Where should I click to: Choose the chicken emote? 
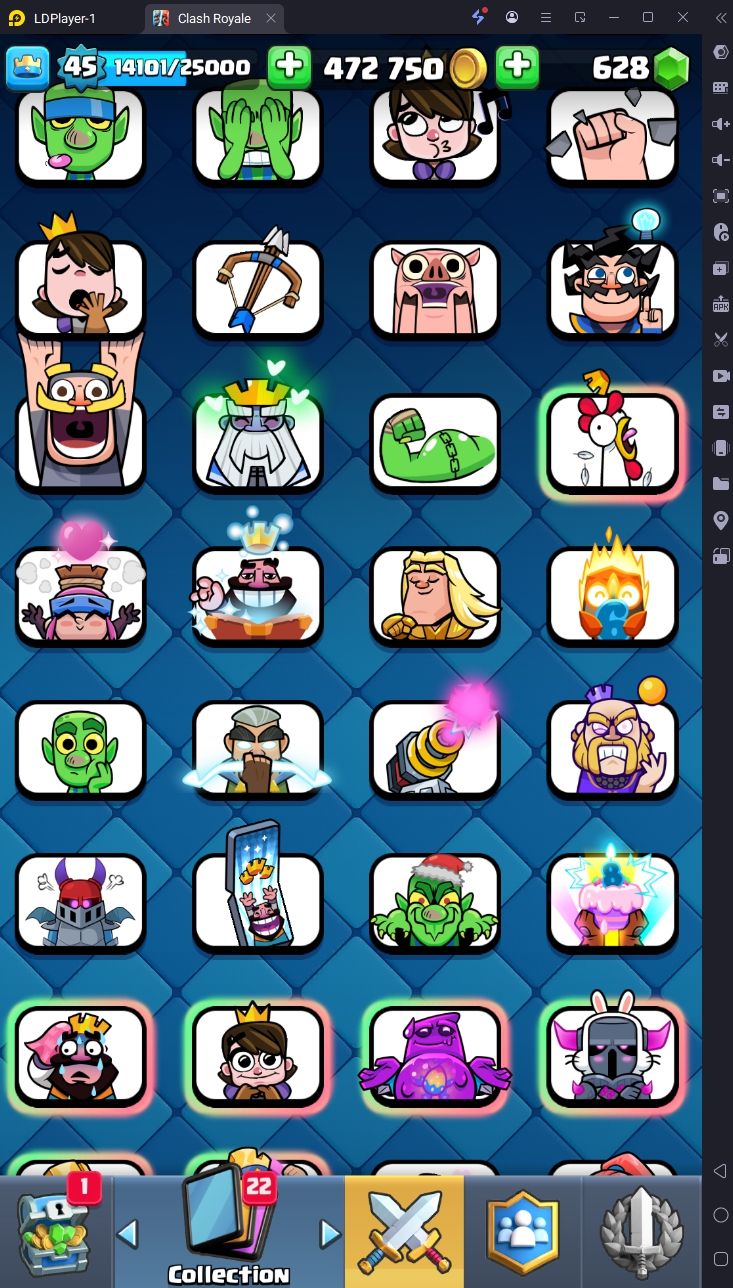(613, 440)
